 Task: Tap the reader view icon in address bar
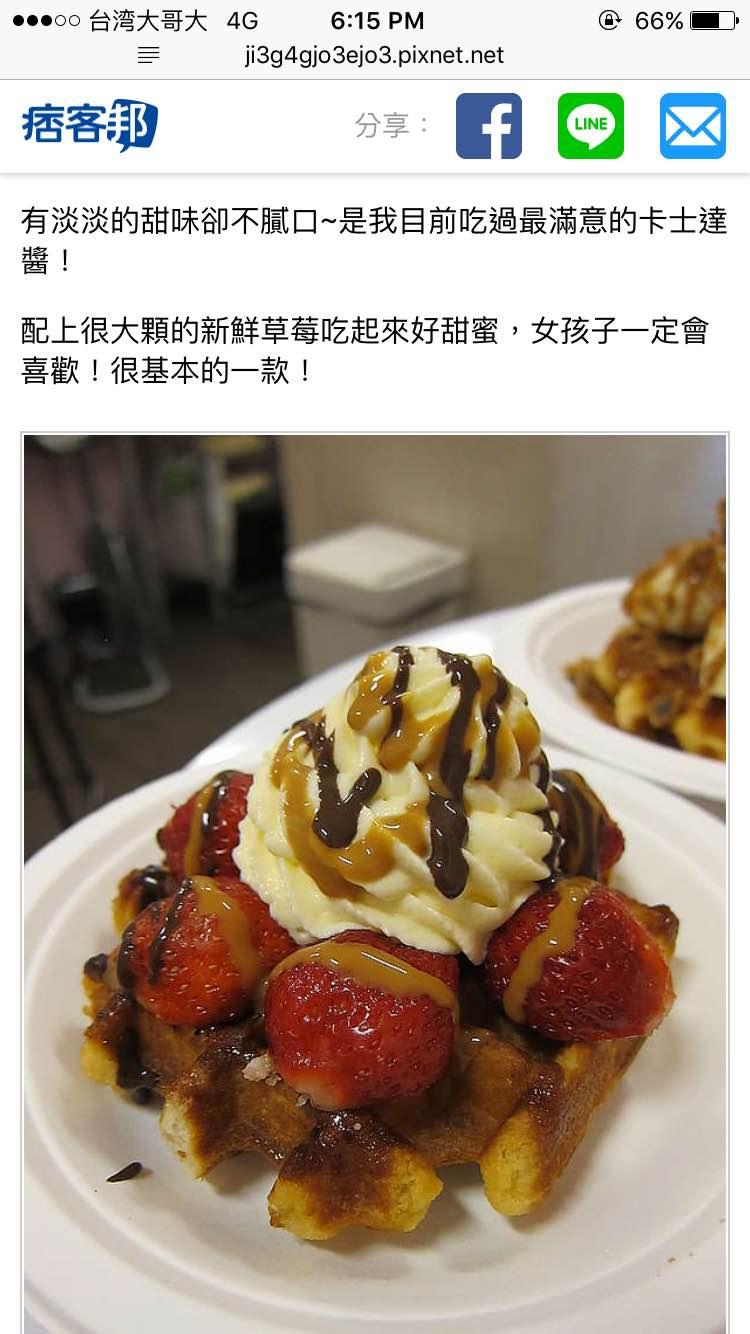click(148, 56)
